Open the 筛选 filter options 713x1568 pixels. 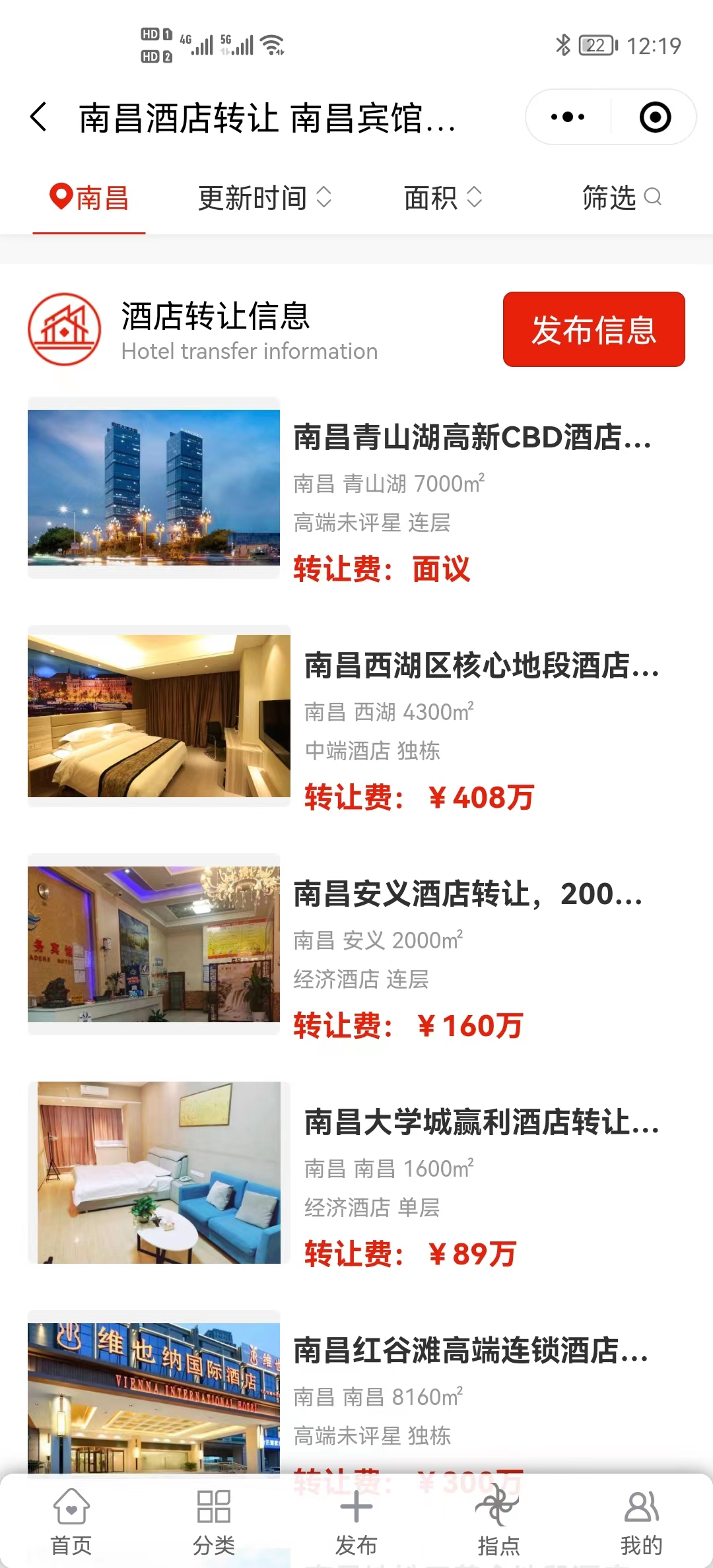pyautogui.click(x=621, y=198)
